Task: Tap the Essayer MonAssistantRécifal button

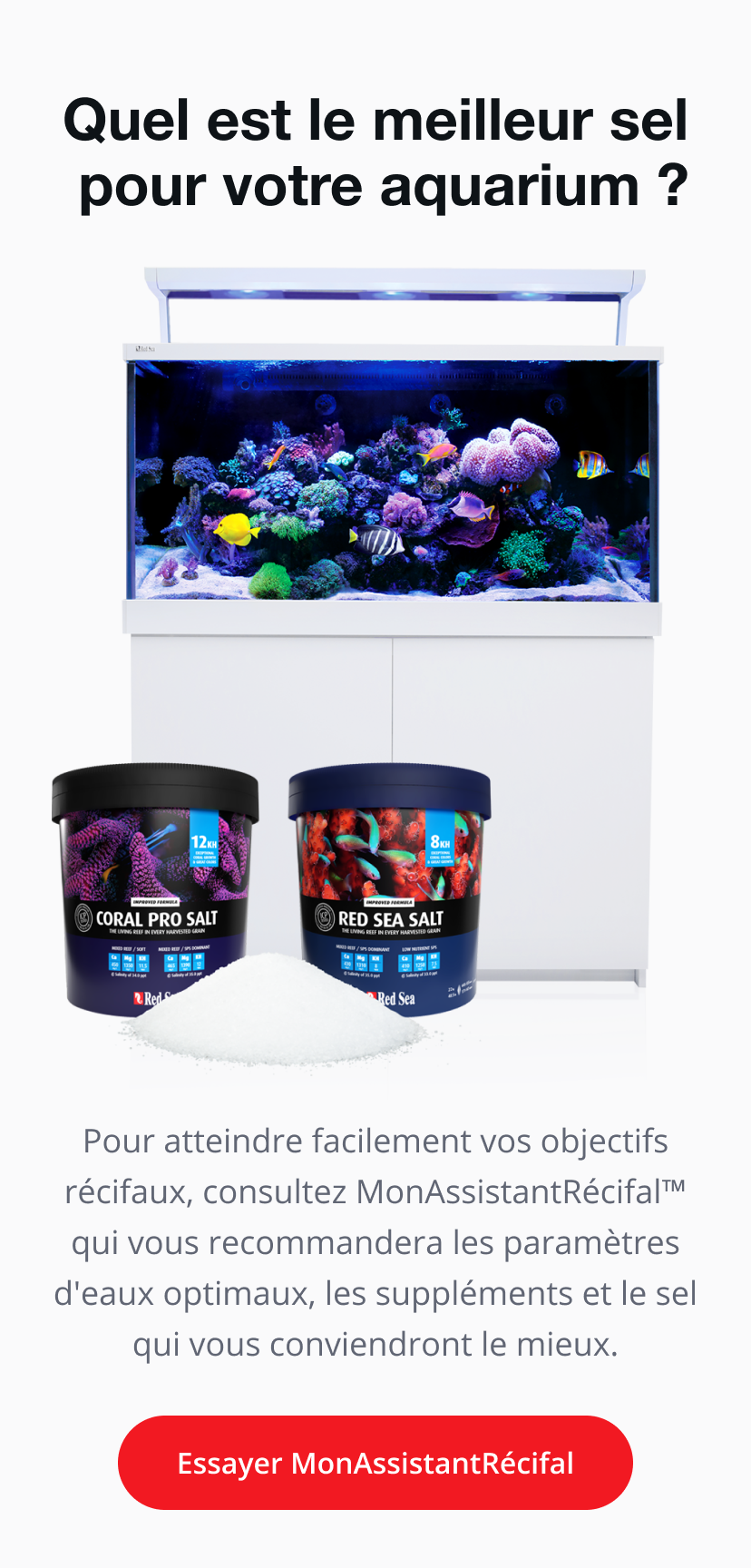Action: pyautogui.click(x=375, y=1463)
